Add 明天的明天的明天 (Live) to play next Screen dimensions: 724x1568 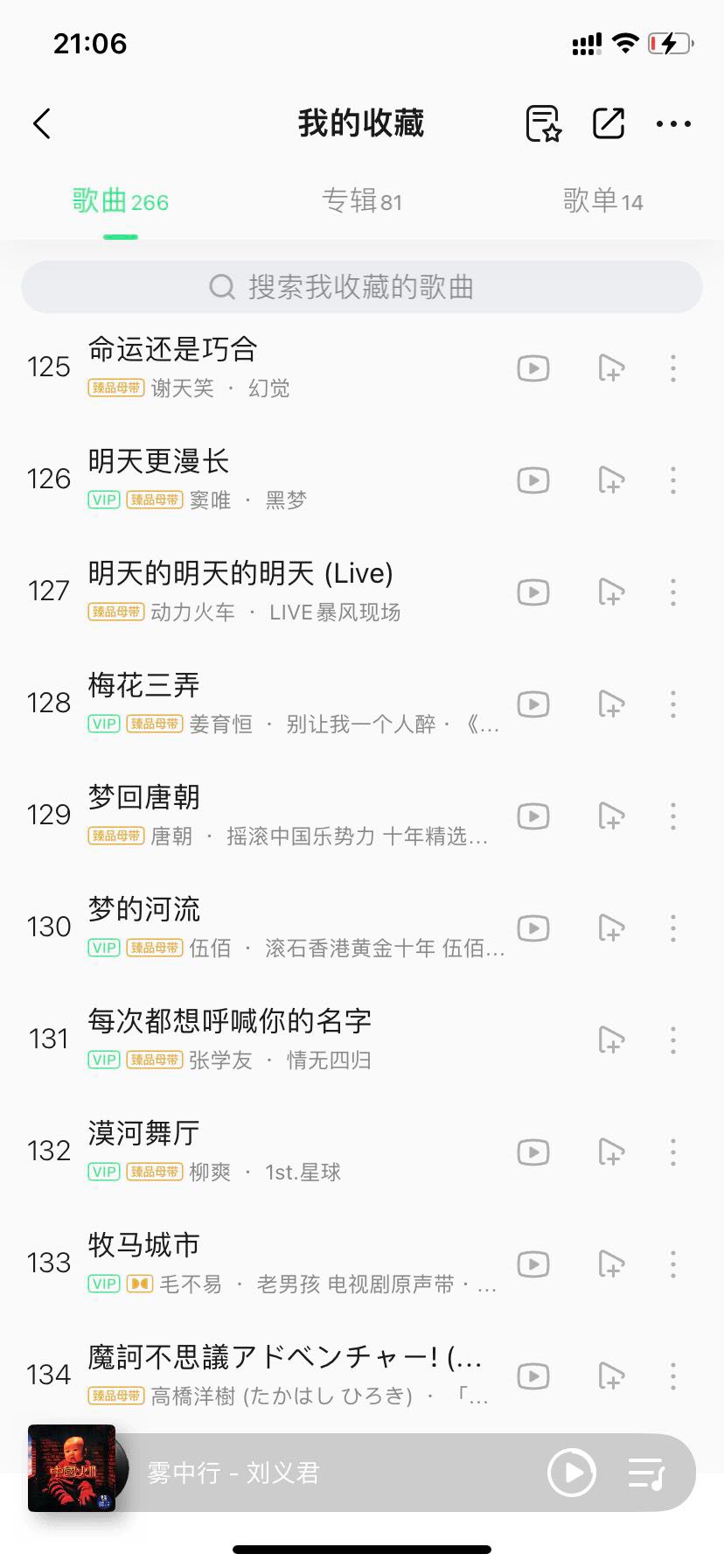pos(611,592)
